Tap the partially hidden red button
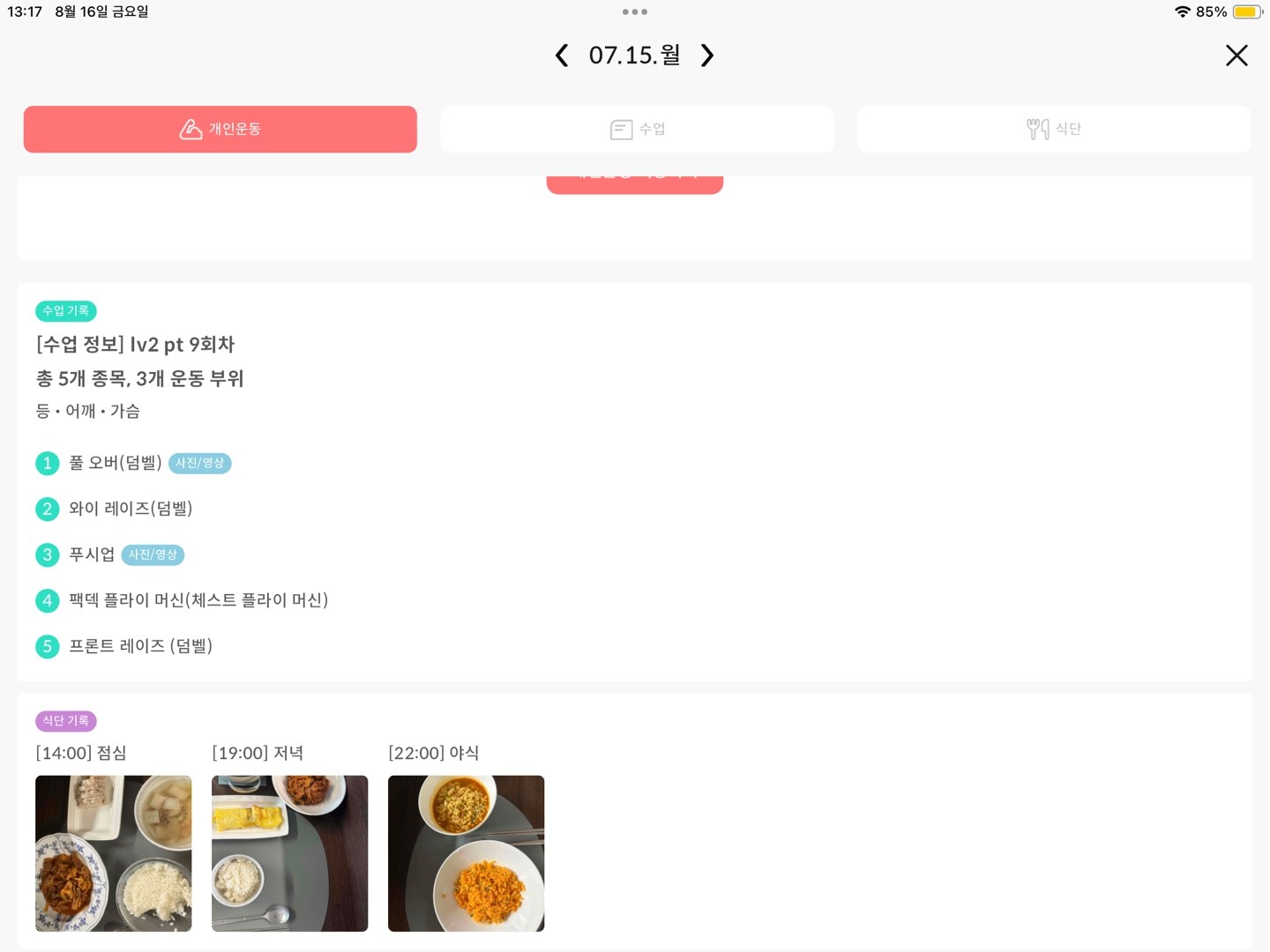Viewport: 1270px width, 952px height. (635, 183)
